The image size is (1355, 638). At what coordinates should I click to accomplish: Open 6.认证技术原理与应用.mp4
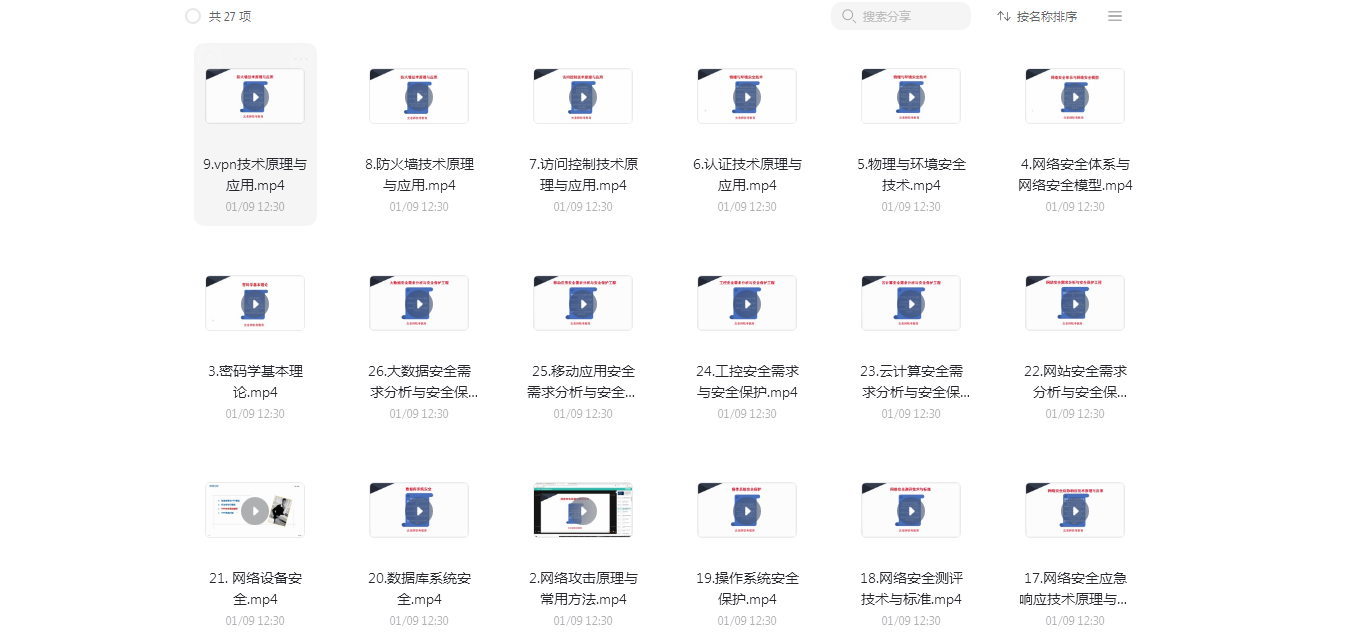(747, 97)
